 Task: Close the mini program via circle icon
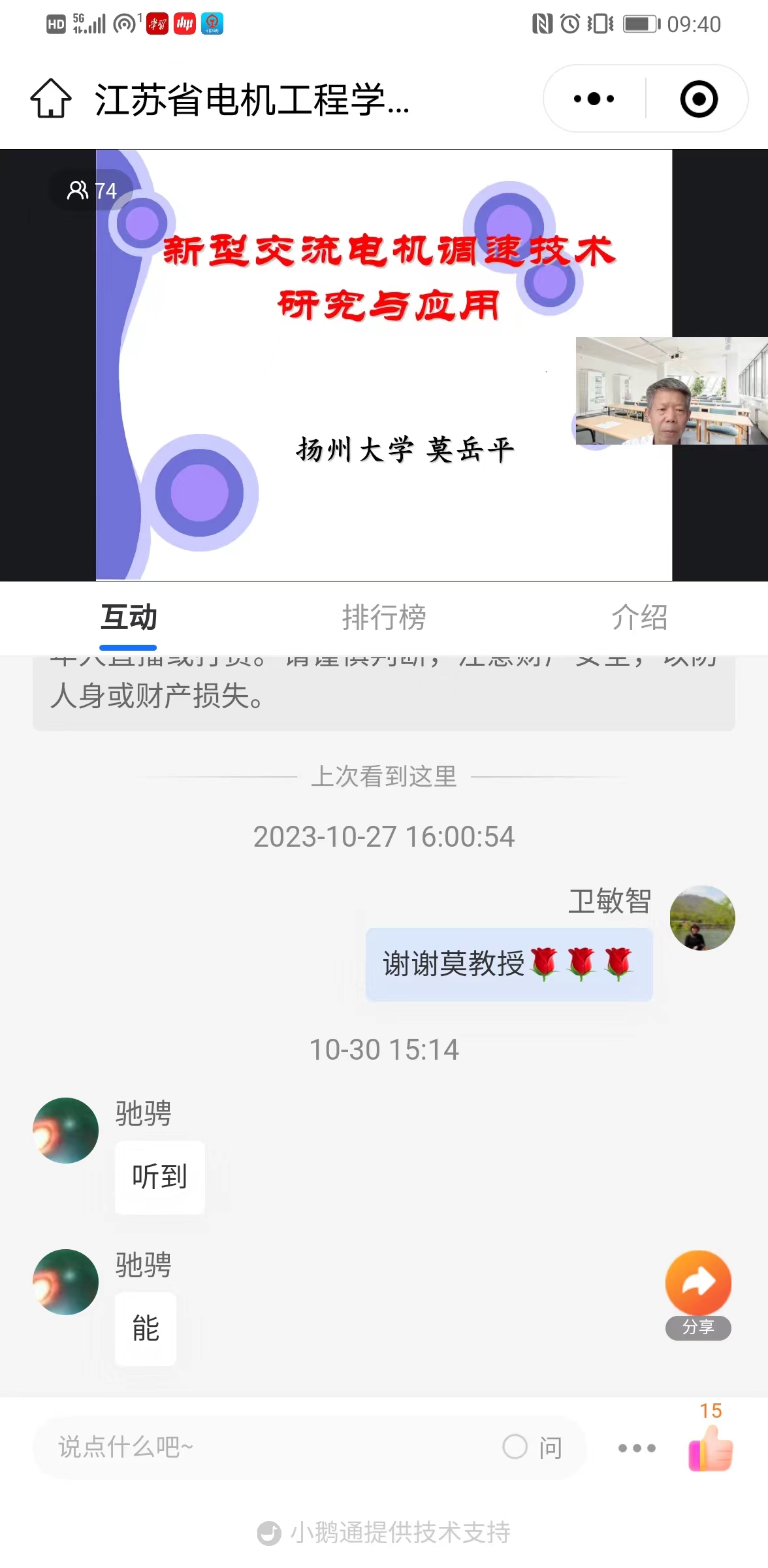[698, 99]
